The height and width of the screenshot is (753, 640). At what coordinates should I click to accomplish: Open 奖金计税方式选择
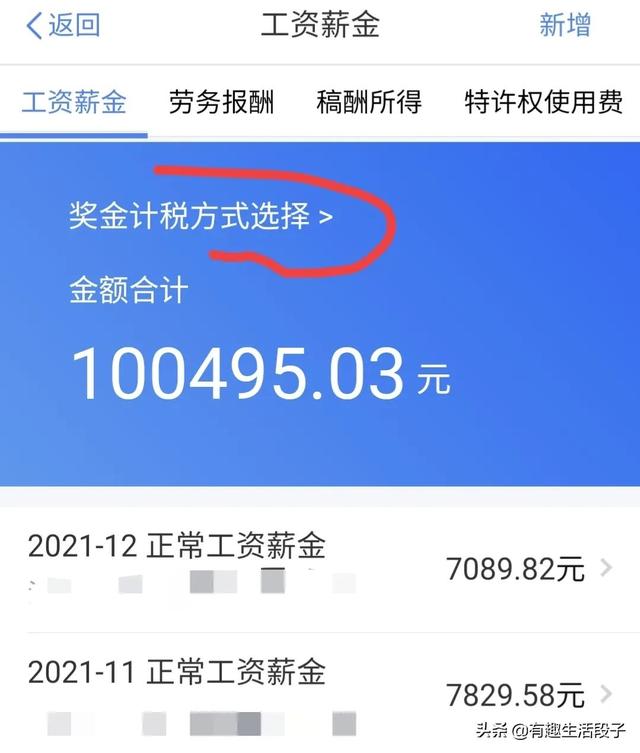pyautogui.click(x=200, y=217)
